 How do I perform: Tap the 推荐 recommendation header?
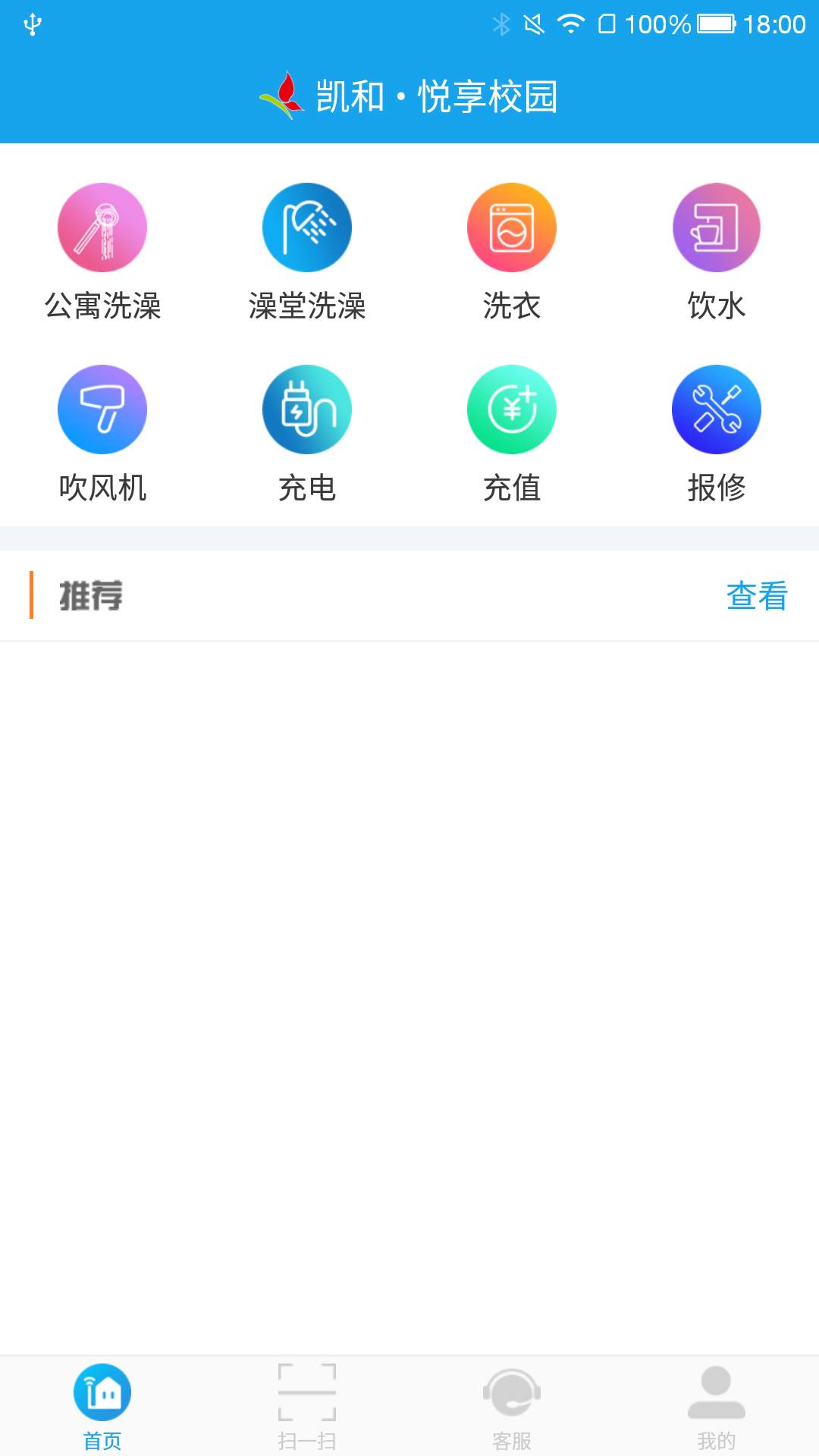pyautogui.click(x=89, y=596)
